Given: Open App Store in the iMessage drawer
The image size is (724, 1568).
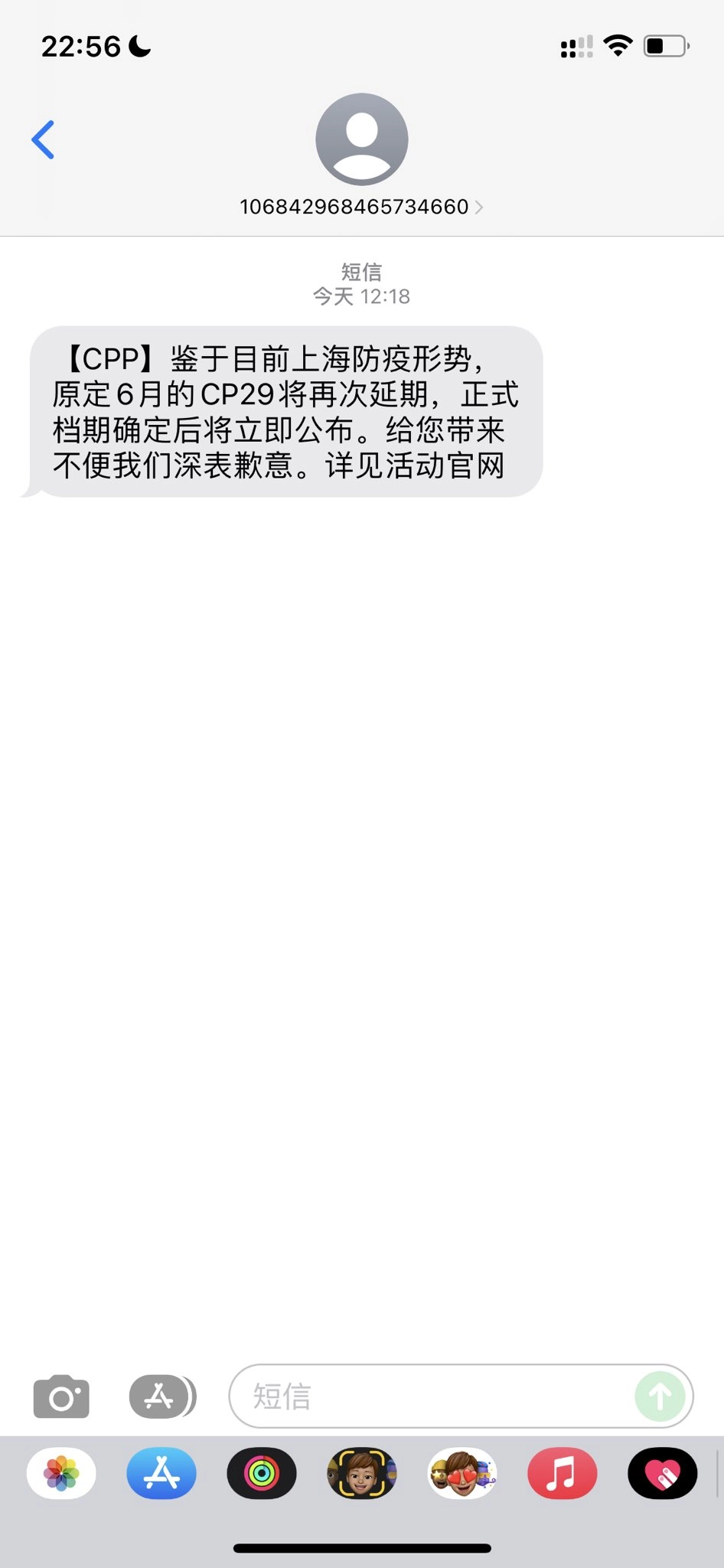Looking at the screenshot, I should click(161, 1473).
